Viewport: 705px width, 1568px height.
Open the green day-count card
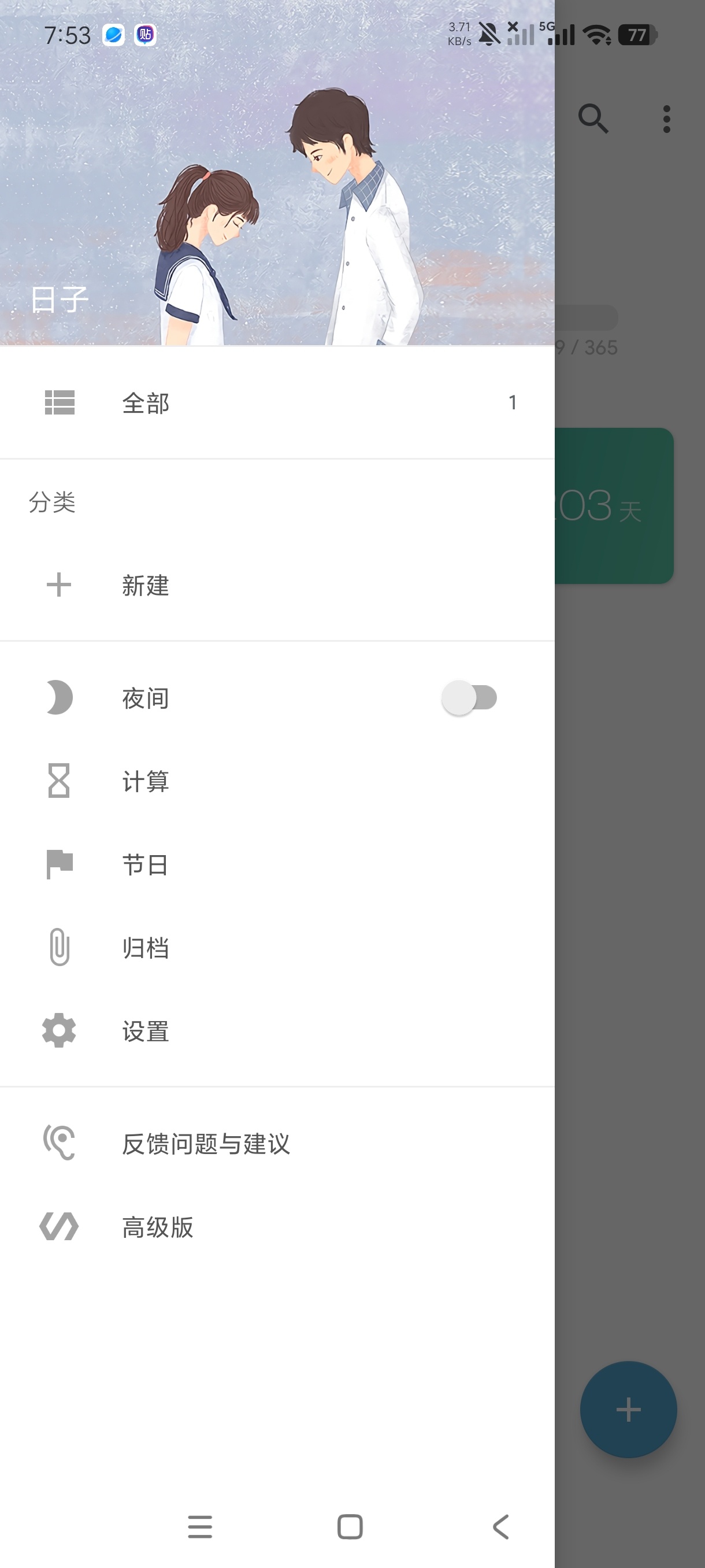point(614,506)
